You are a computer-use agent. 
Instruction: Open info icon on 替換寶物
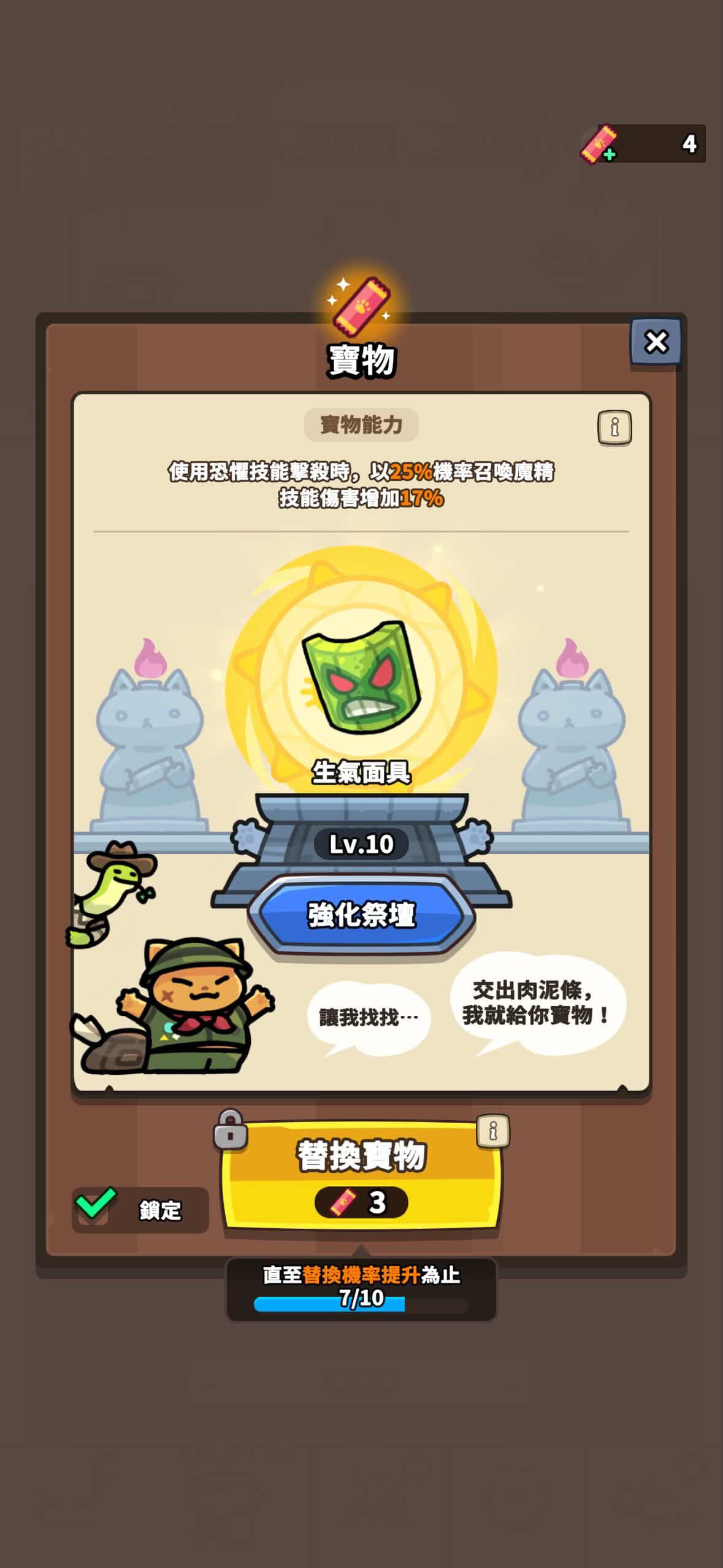pos(493,1130)
